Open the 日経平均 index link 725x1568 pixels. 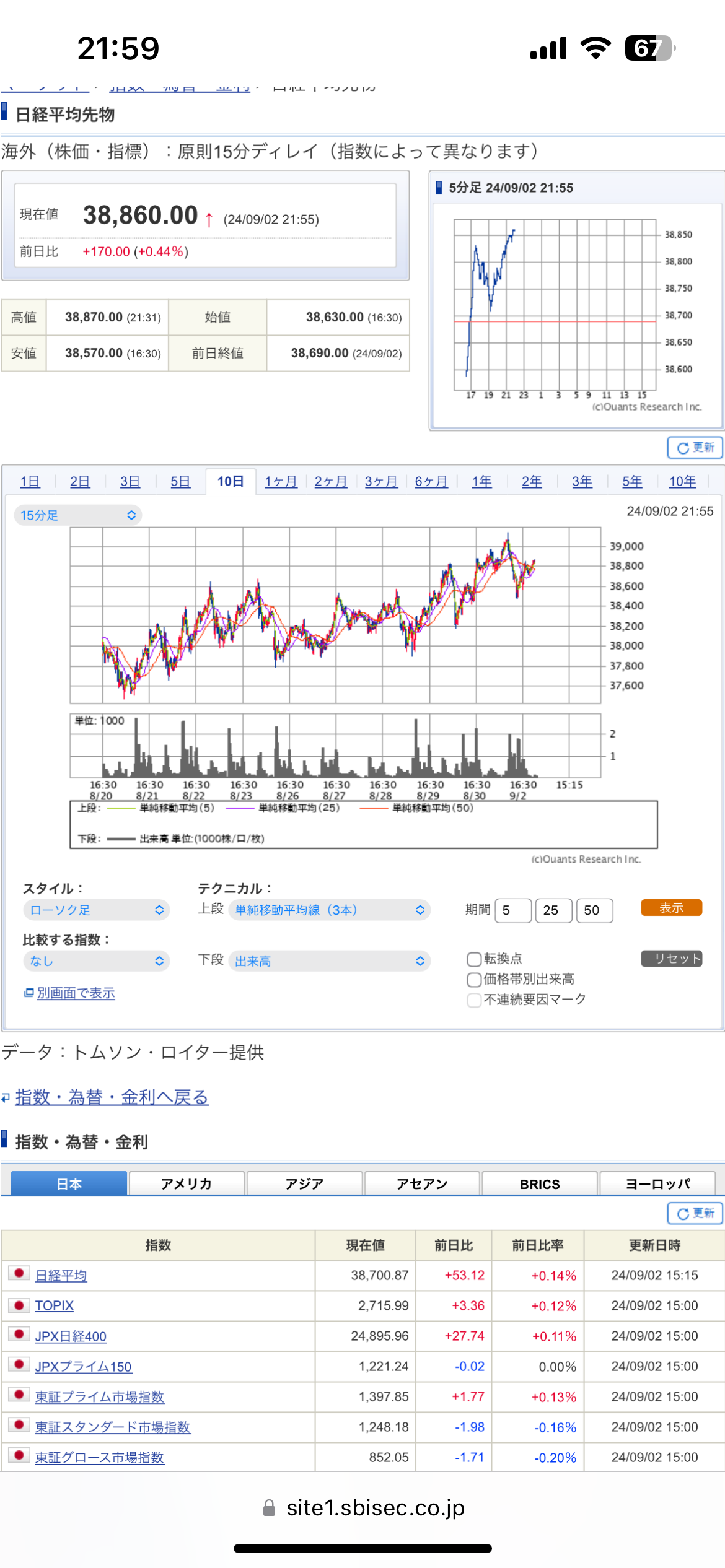(x=61, y=1276)
